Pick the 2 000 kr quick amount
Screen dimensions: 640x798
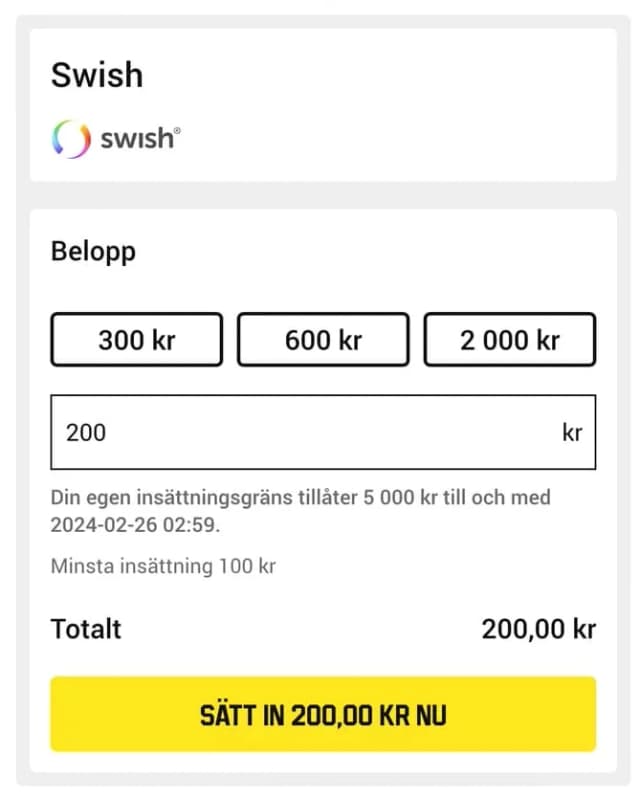pyautogui.click(x=509, y=340)
